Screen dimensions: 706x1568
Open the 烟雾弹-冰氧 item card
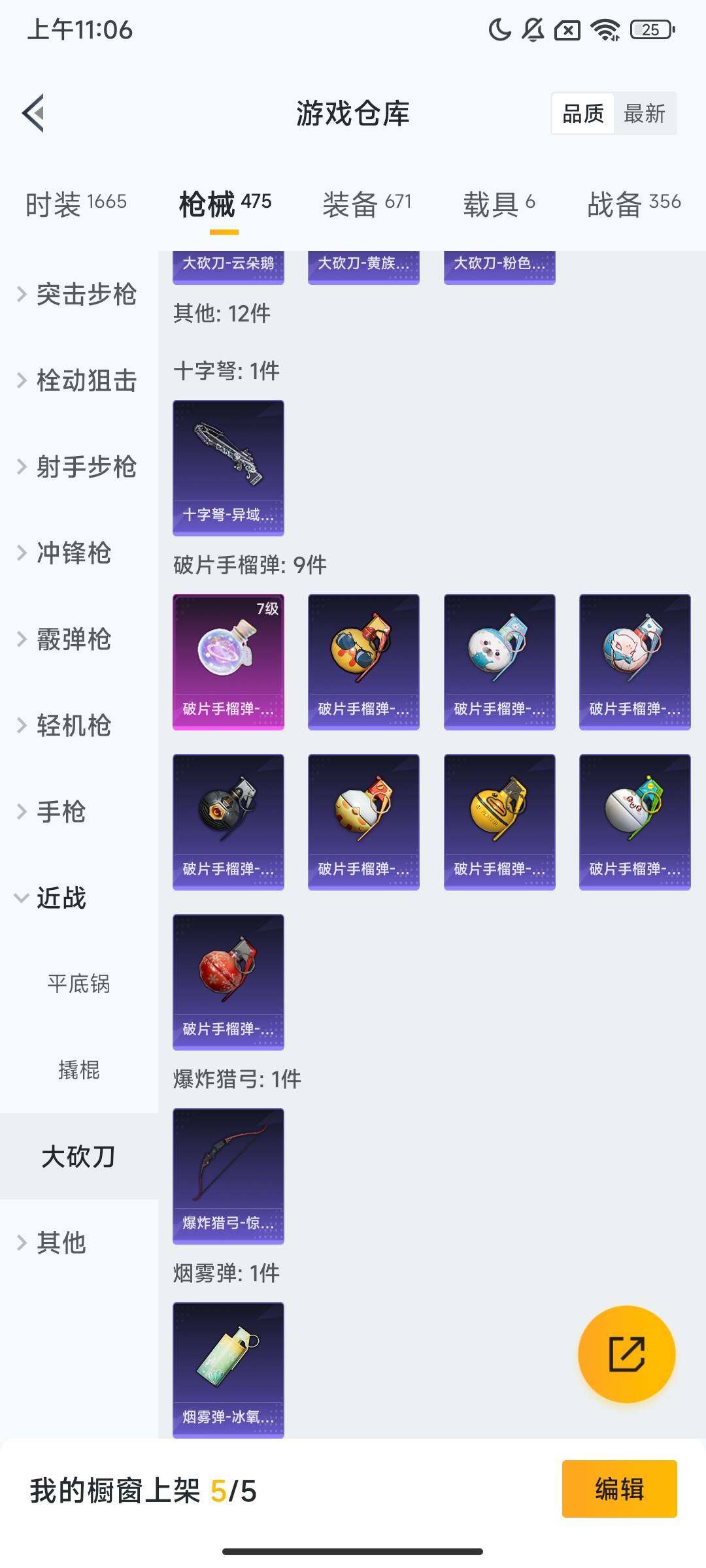[x=228, y=1370]
